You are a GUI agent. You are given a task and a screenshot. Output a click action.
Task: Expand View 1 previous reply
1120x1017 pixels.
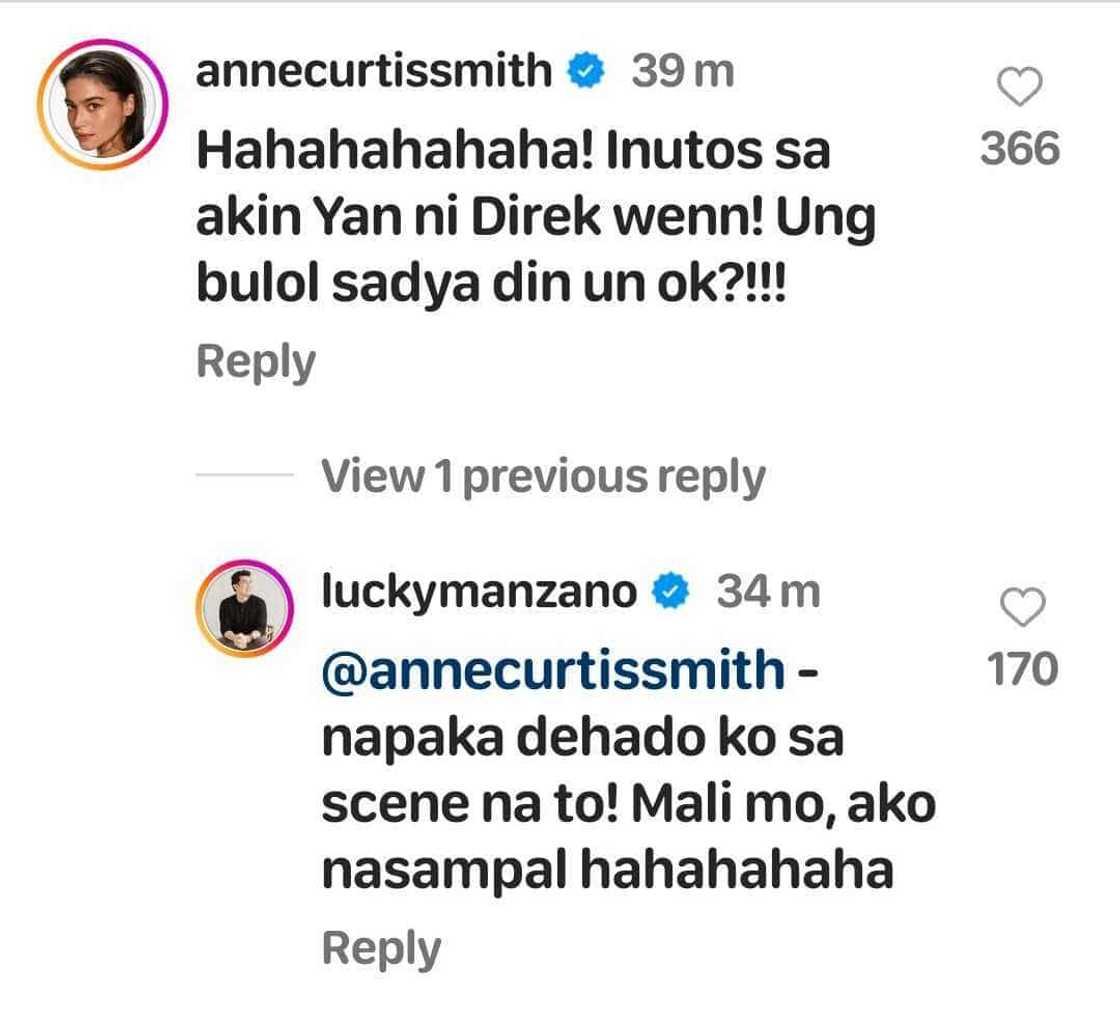coord(542,477)
